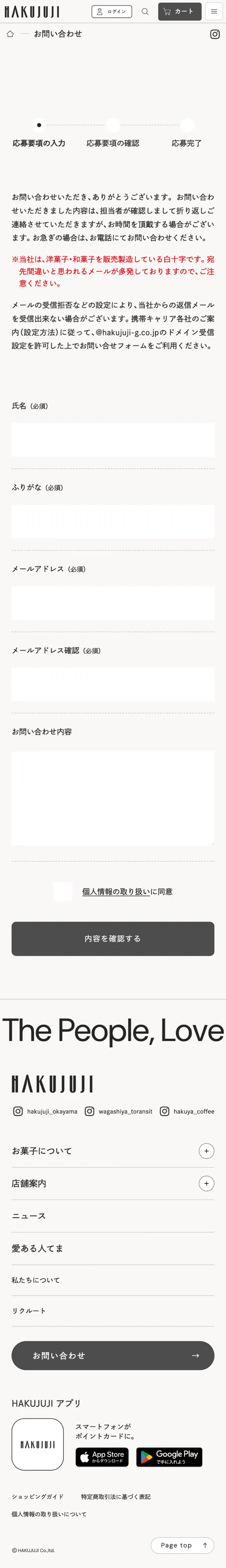This screenshot has width=226, height=1568.
Task: Open the ニュース footer item
Action: [x=29, y=1216]
